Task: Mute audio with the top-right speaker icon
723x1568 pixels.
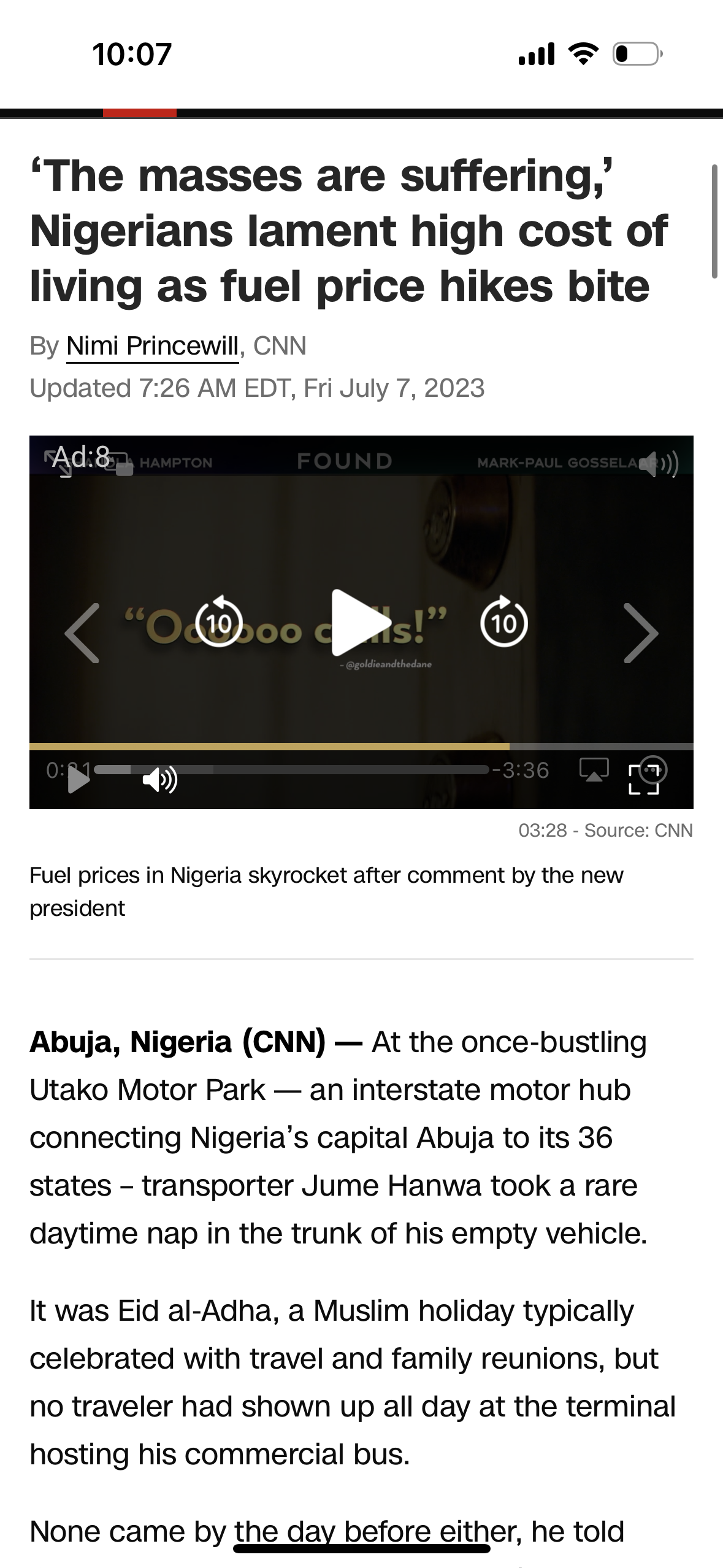Action: [x=659, y=463]
